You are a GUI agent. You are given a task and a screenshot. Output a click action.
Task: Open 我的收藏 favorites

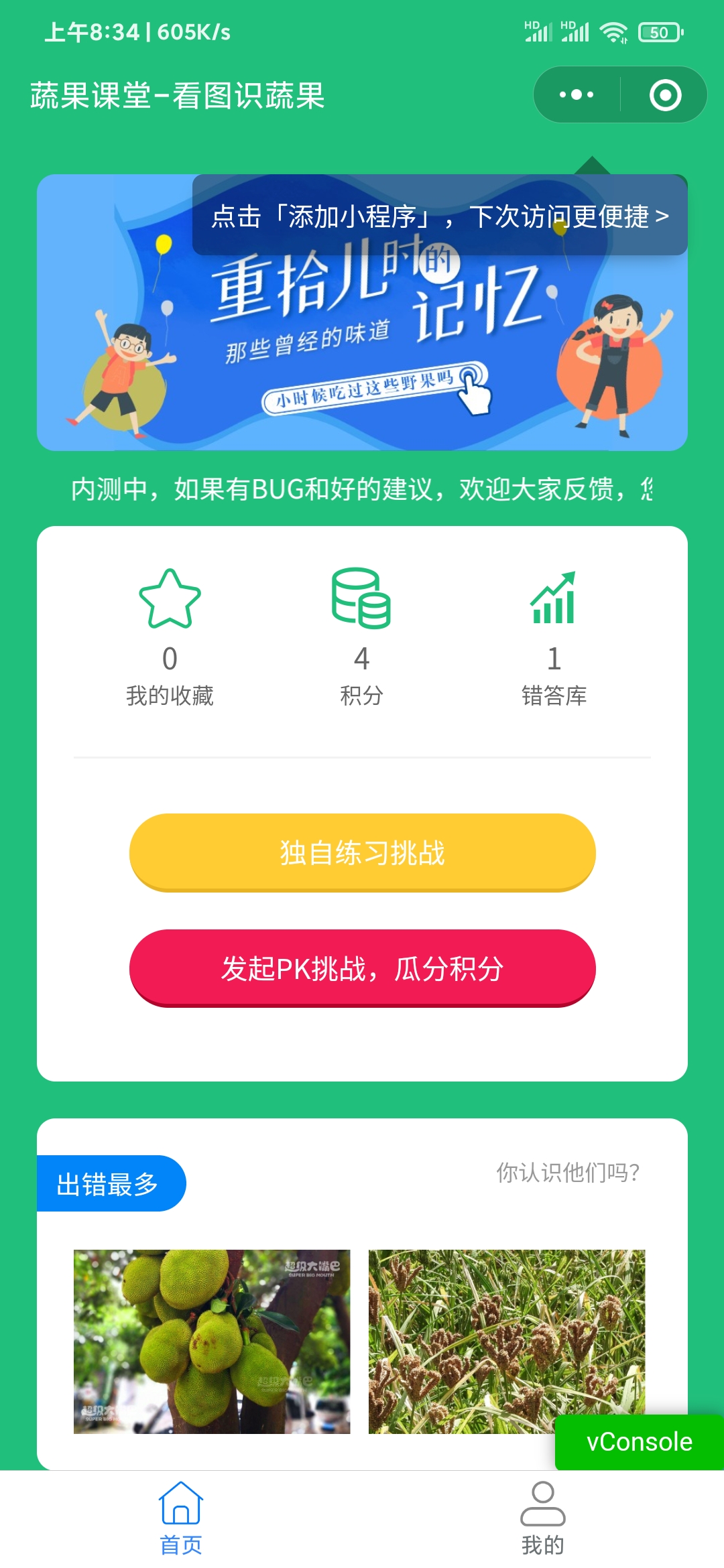170,638
